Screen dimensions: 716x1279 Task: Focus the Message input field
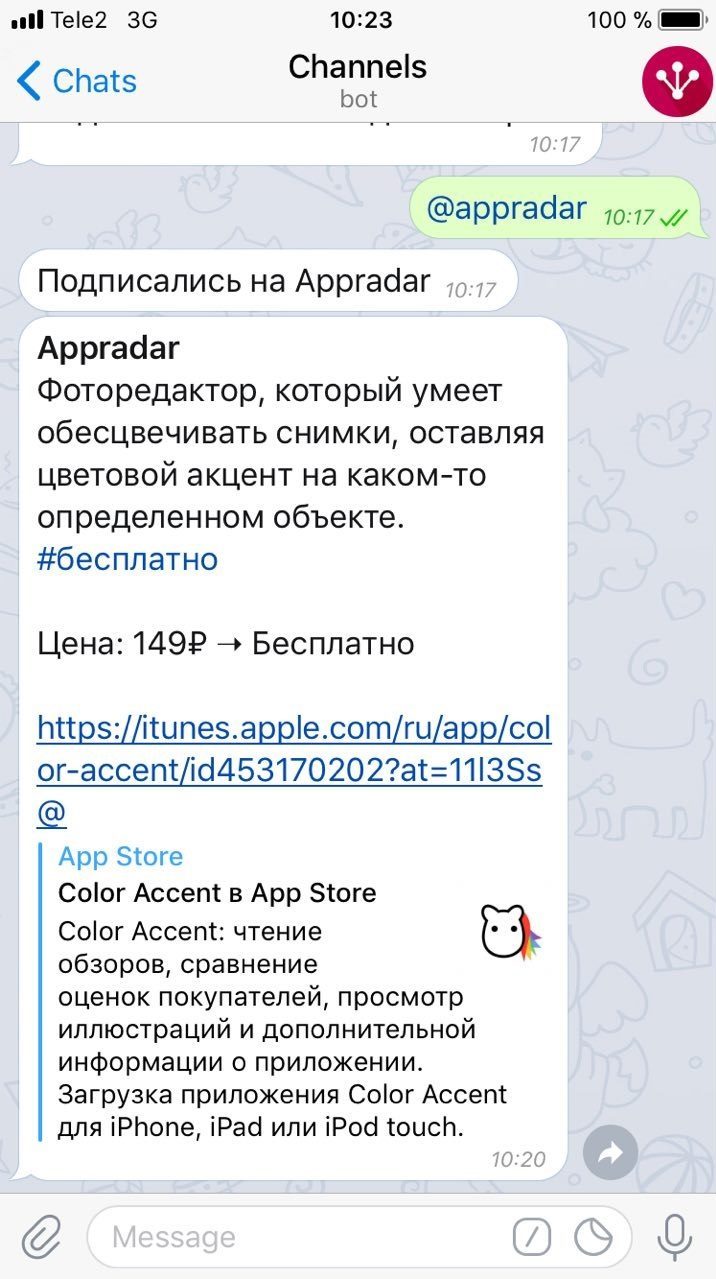tap(300, 1237)
